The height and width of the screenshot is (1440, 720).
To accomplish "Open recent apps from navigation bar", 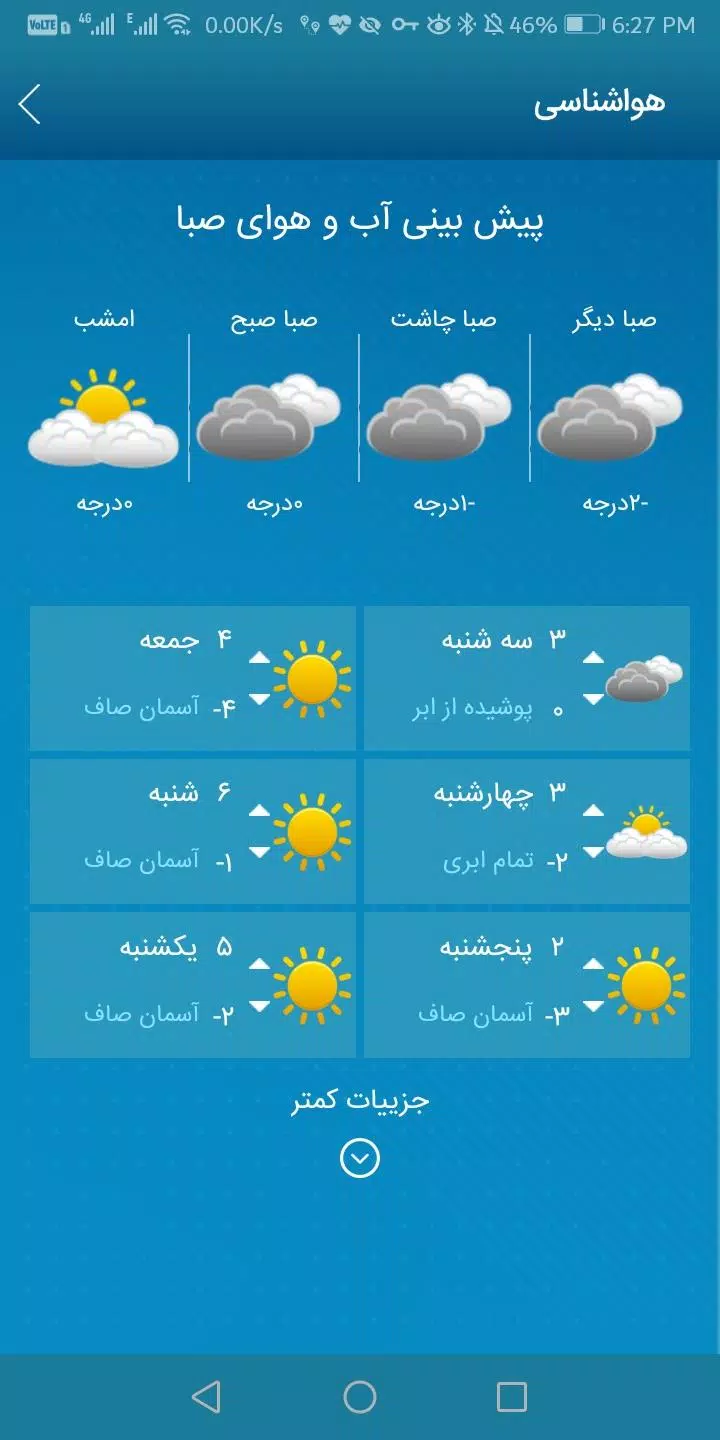I will click(512, 1397).
